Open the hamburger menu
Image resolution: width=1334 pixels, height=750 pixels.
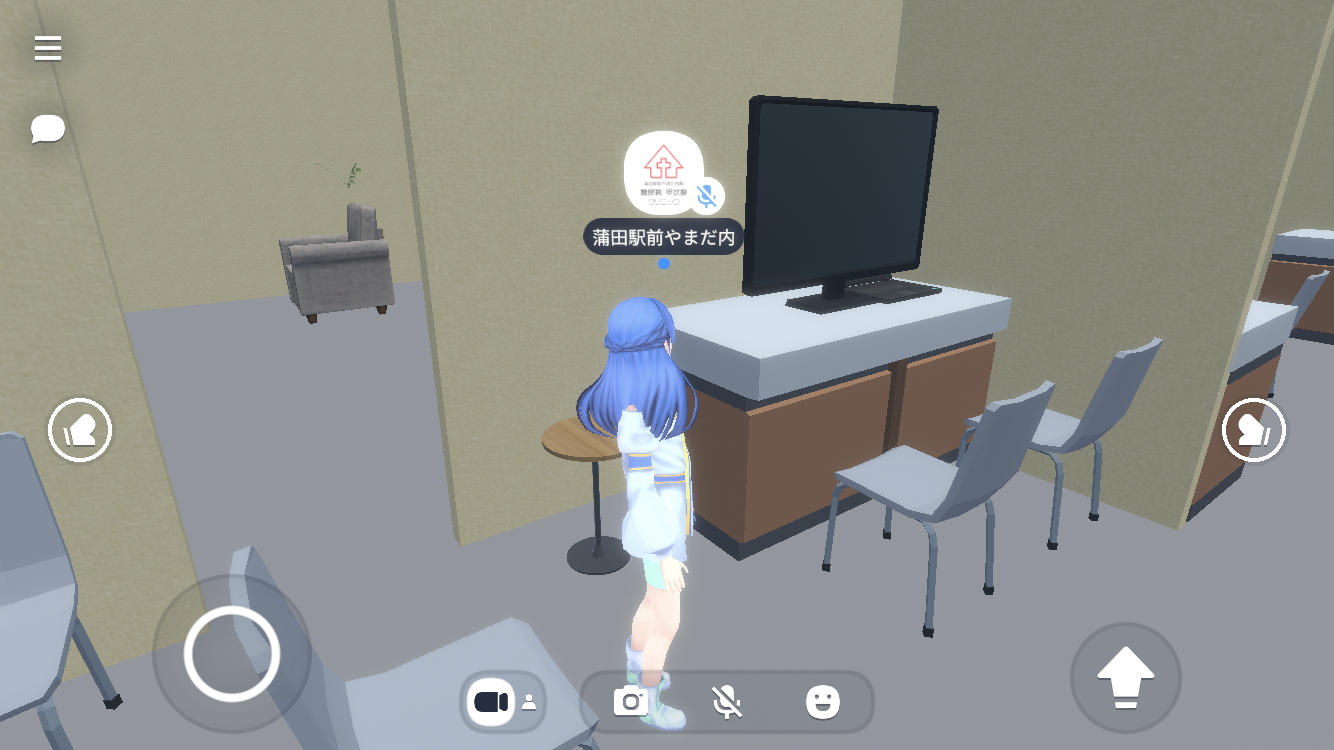pyautogui.click(x=48, y=48)
